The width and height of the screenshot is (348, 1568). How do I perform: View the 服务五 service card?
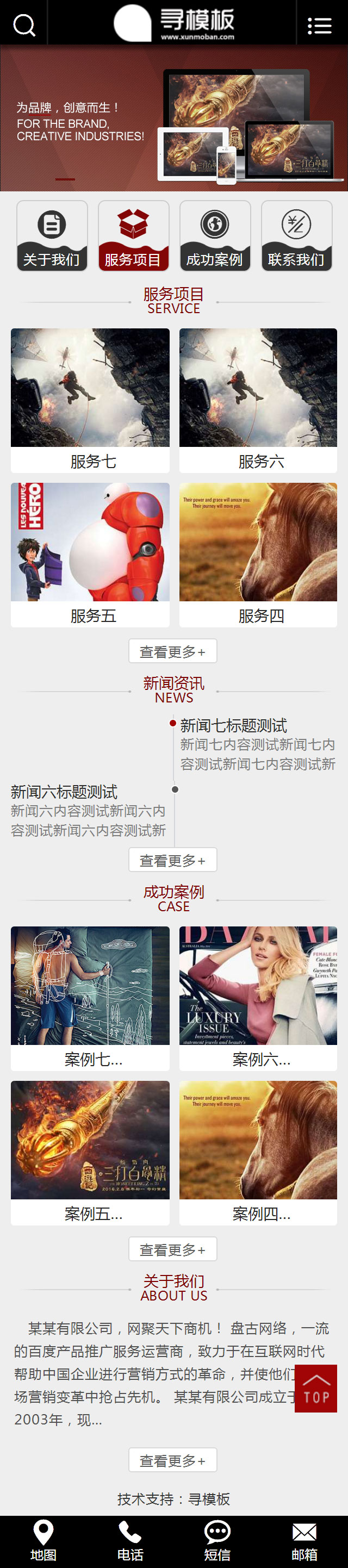point(90,554)
